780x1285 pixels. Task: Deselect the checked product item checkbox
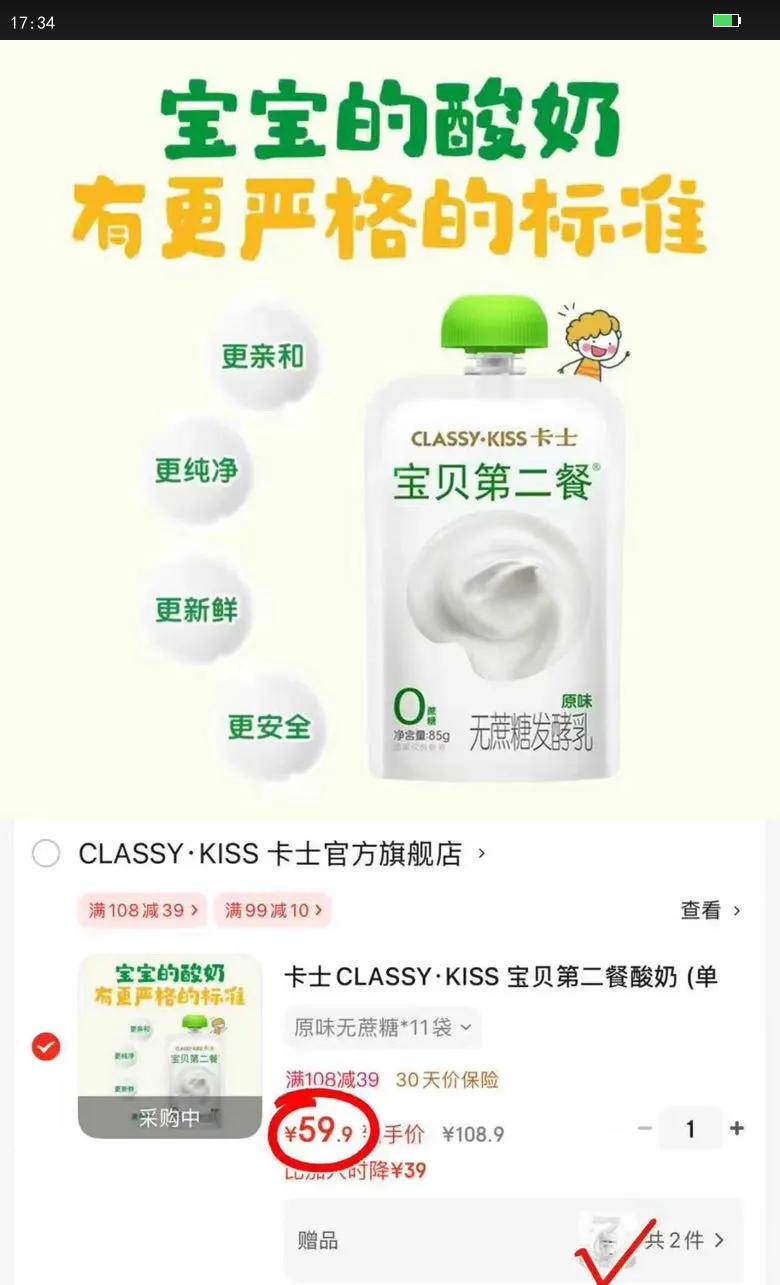click(x=44, y=1047)
